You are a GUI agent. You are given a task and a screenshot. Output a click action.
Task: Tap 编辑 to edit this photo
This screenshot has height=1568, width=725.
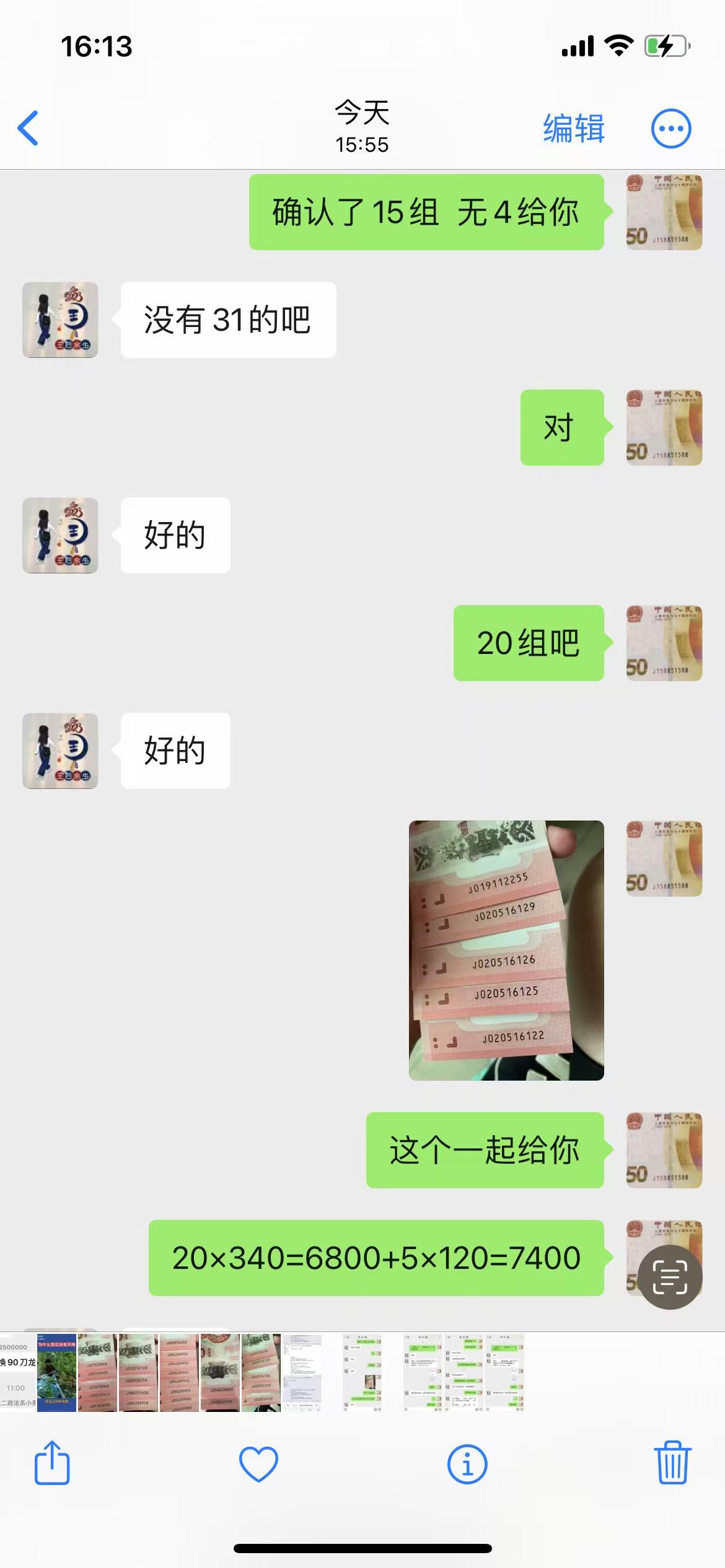click(x=574, y=129)
